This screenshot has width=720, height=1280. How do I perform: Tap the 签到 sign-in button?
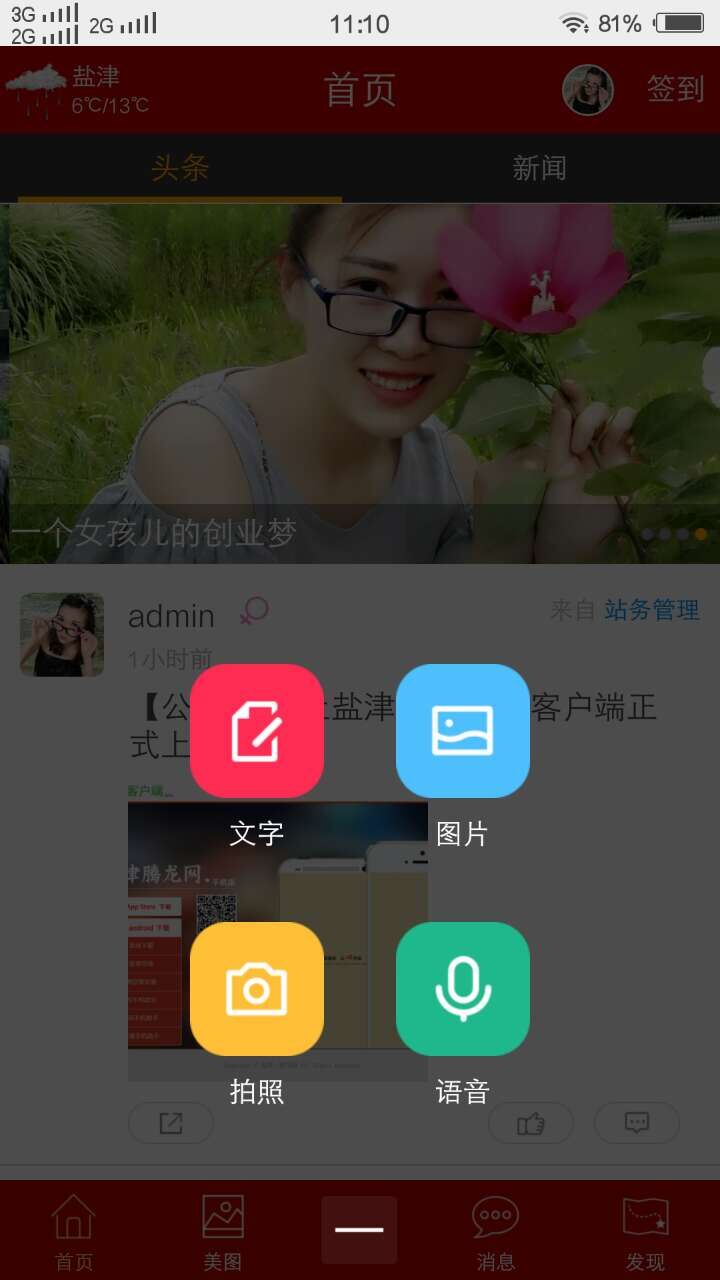point(676,89)
